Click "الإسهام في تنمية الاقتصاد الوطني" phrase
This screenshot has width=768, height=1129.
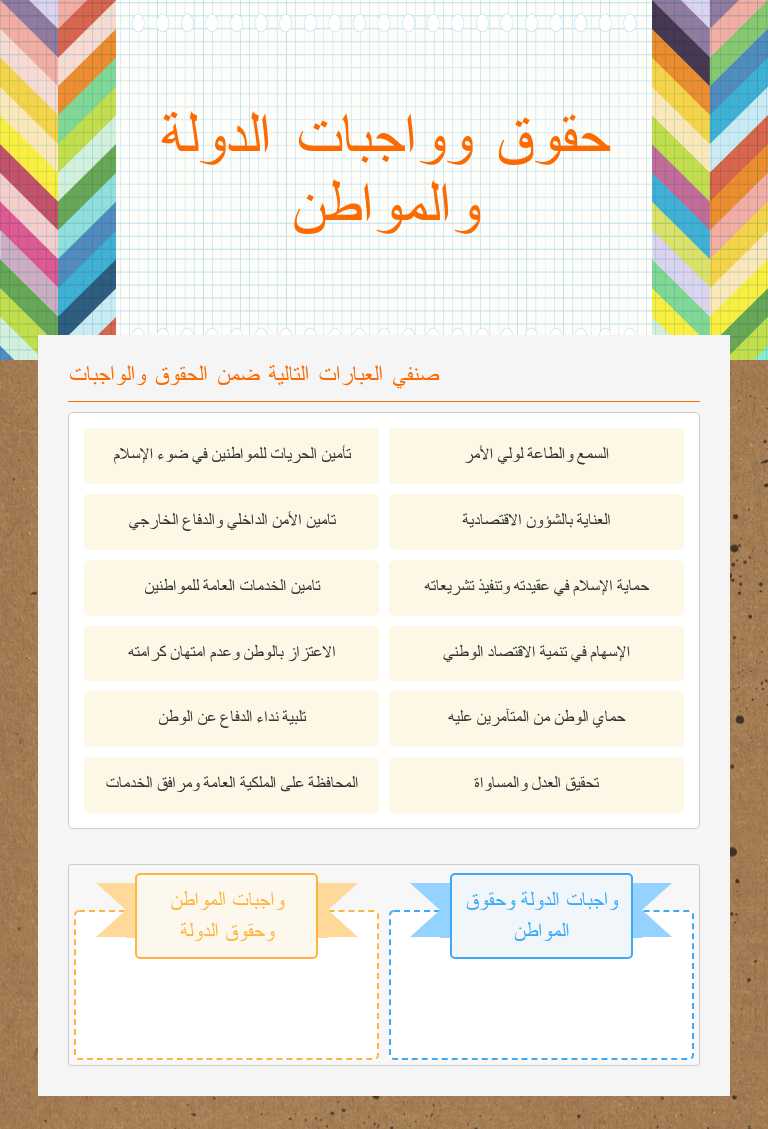click(x=537, y=652)
